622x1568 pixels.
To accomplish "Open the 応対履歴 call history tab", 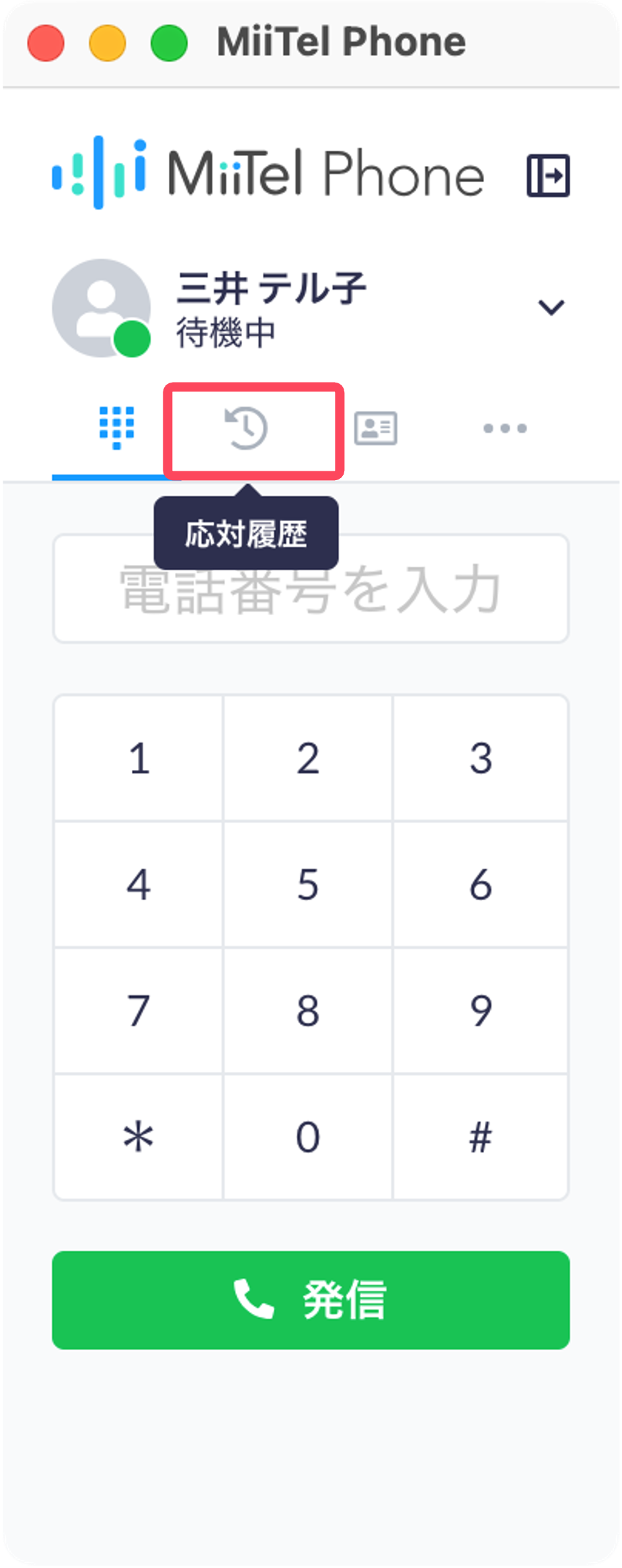I will tap(246, 428).
